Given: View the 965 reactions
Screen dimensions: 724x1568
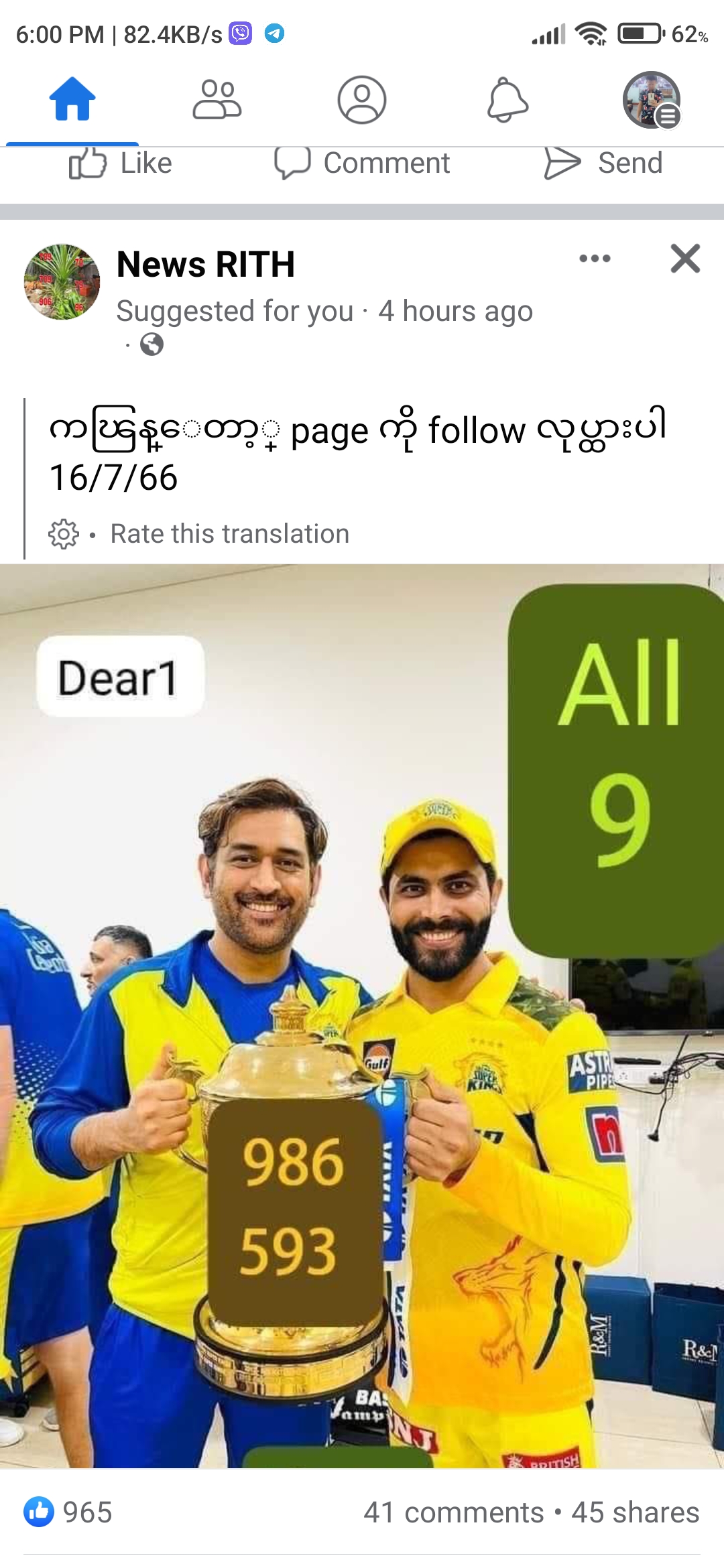Looking at the screenshot, I should [x=68, y=1512].
